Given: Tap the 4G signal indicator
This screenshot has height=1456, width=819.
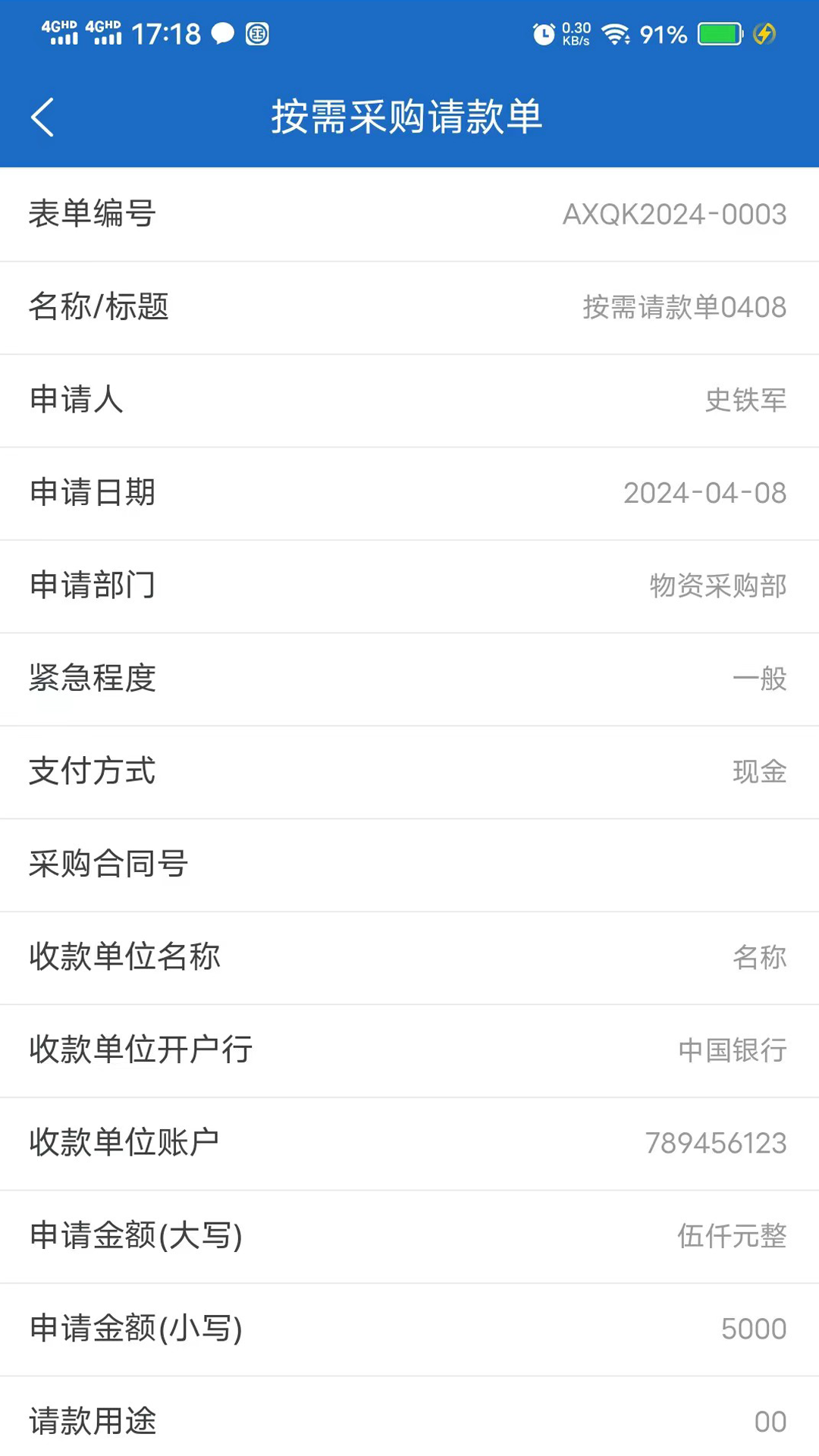Looking at the screenshot, I should pos(61,33).
